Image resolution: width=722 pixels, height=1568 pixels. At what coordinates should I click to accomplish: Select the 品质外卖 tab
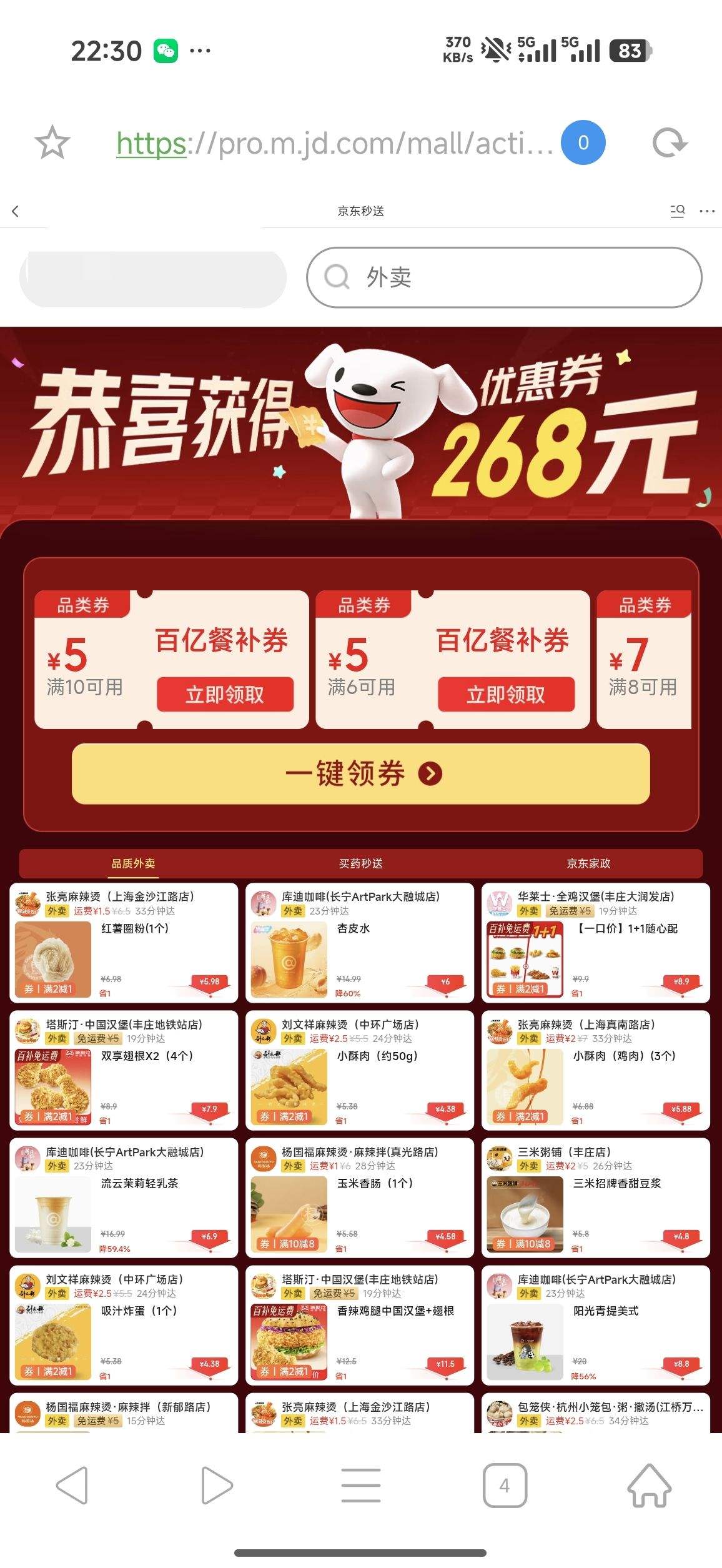pos(133,863)
